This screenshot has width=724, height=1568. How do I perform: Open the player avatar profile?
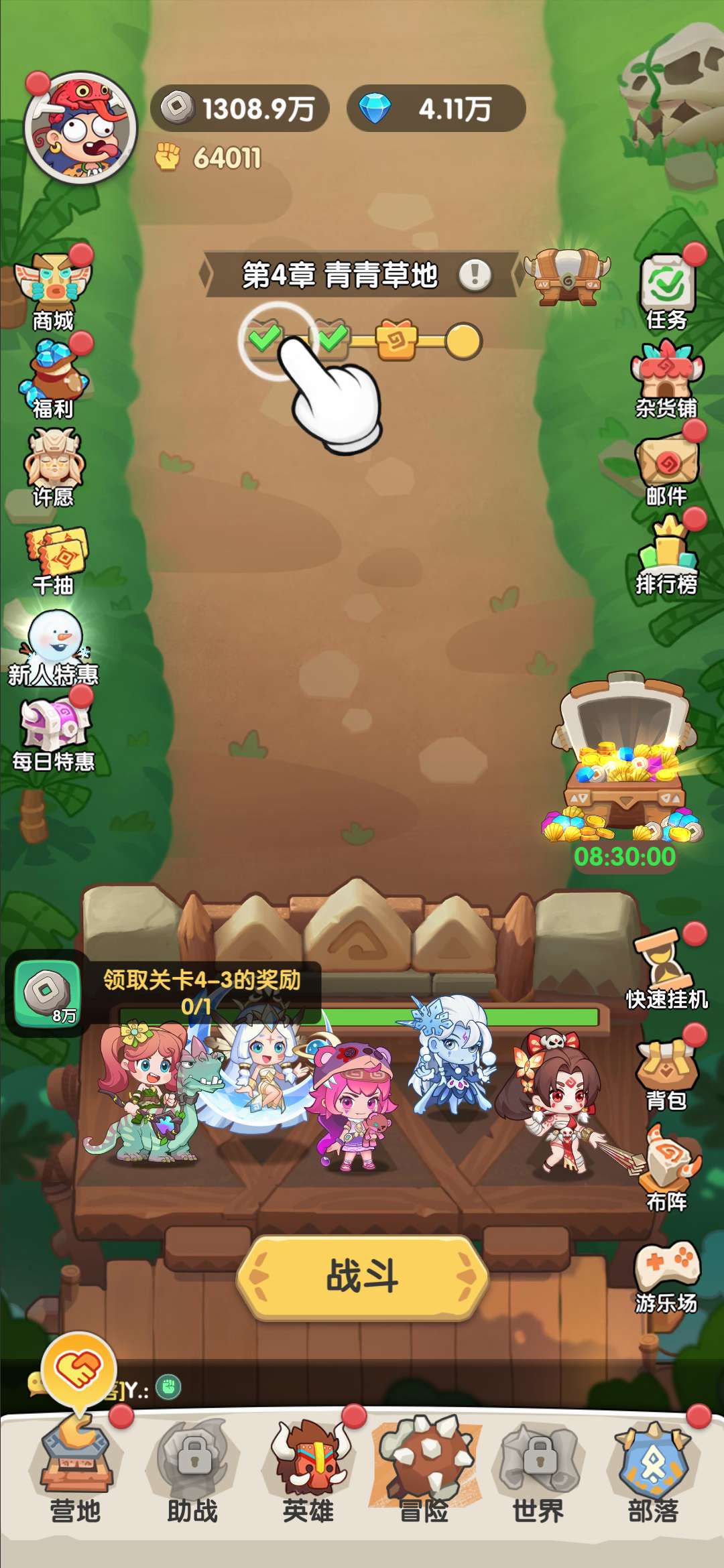point(80,128)
